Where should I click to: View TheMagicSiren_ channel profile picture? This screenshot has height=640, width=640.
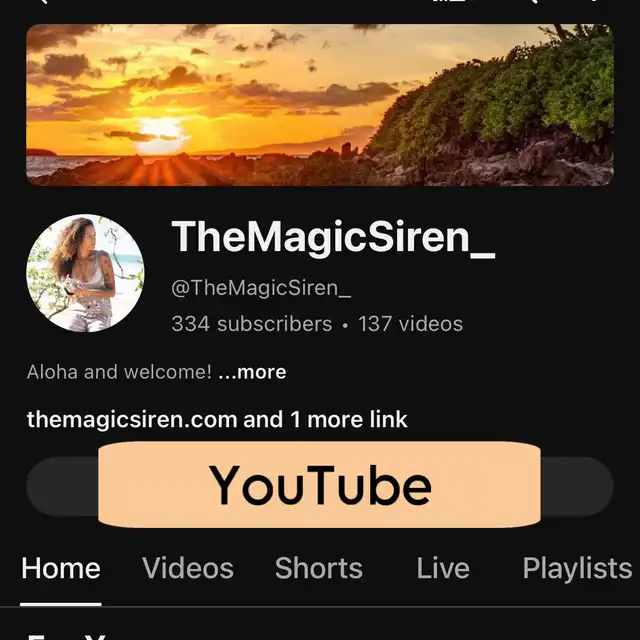pos(85,272)
